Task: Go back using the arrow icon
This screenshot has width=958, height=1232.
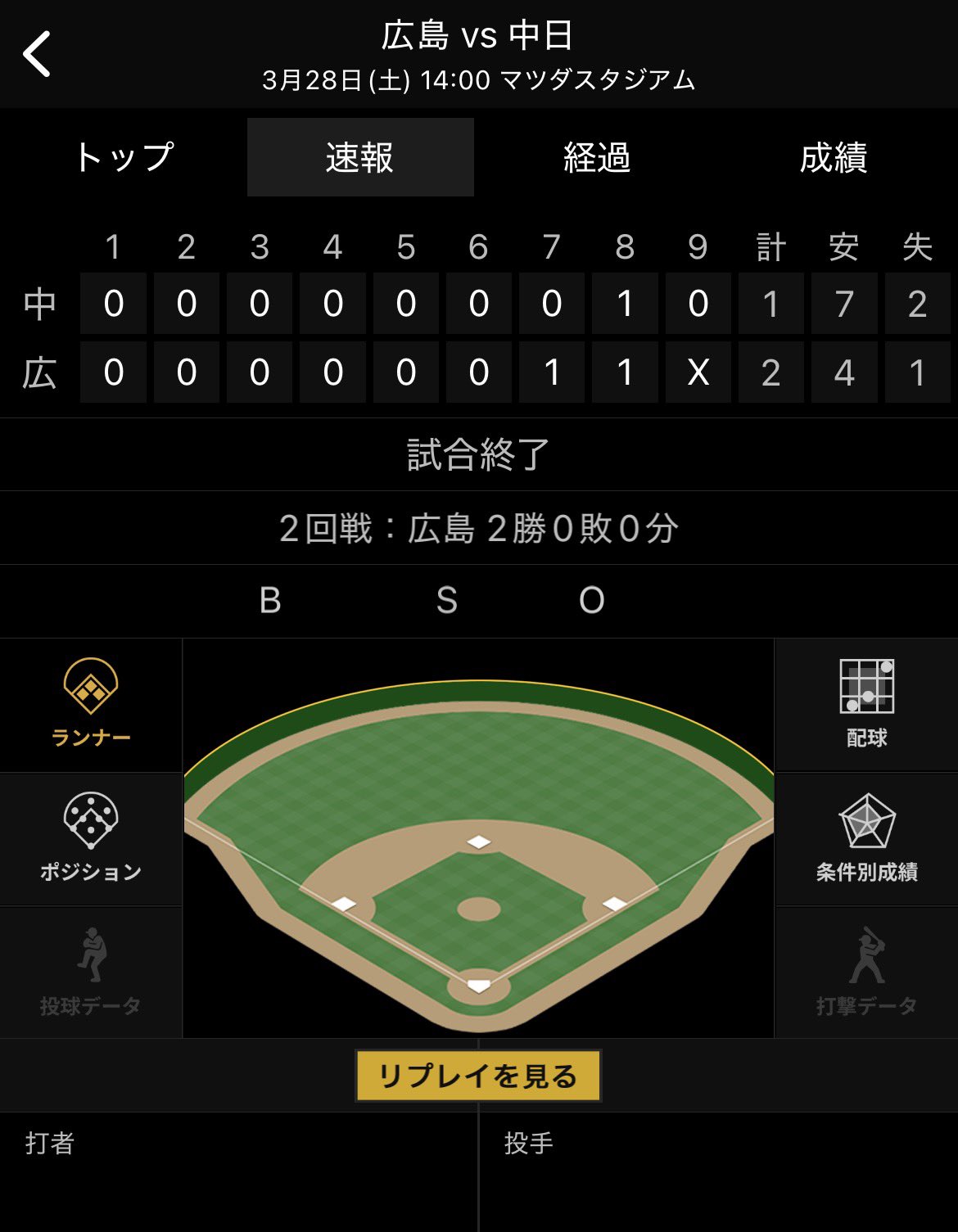Action: (x=38, y=55)
